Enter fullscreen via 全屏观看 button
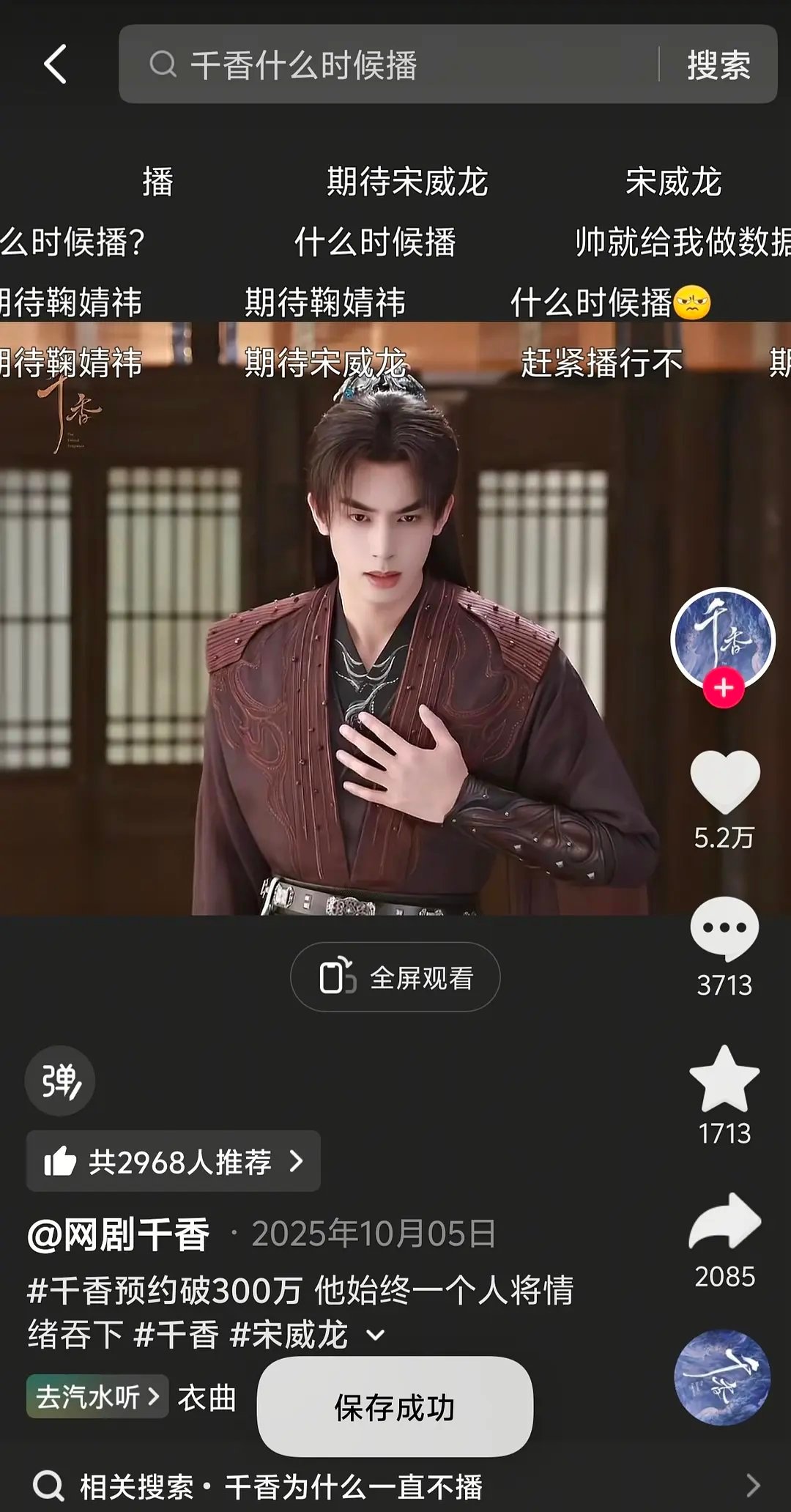This screenshot has width=791, height=1512. pyautogui.click(x=395, y=976)
